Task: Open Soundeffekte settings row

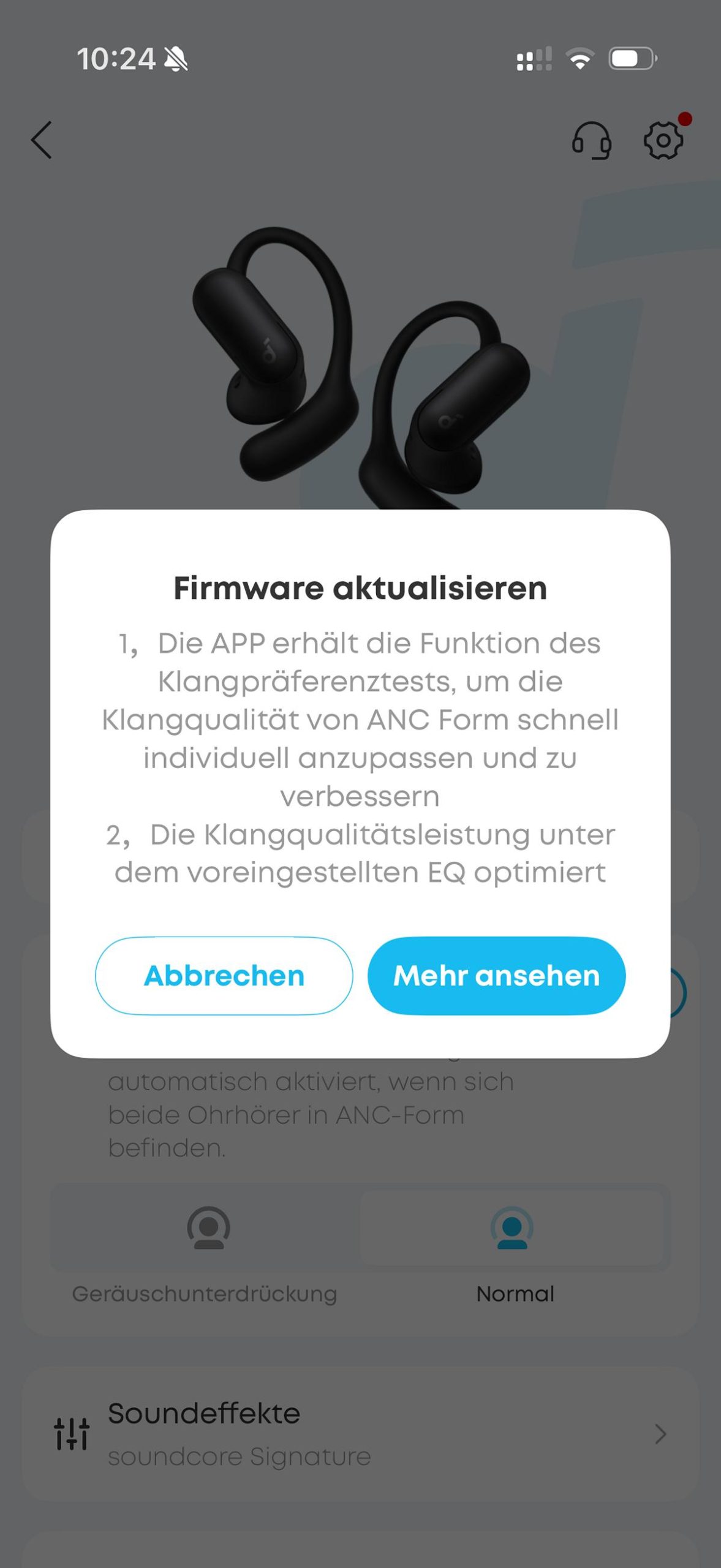Action: click(360, 1434)
